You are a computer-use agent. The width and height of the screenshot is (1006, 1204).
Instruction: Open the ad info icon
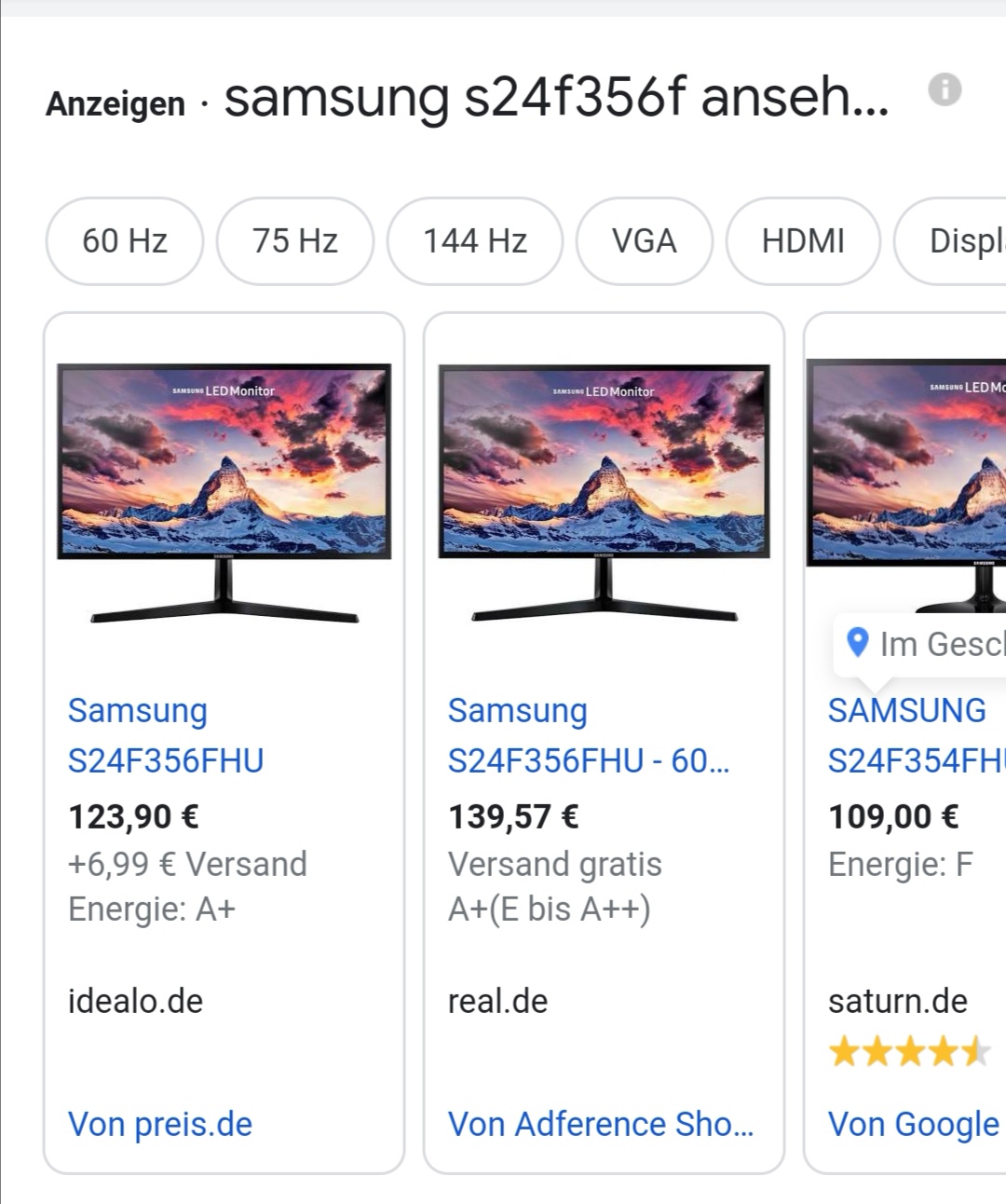pyautogui.click(x=945, y=90)
